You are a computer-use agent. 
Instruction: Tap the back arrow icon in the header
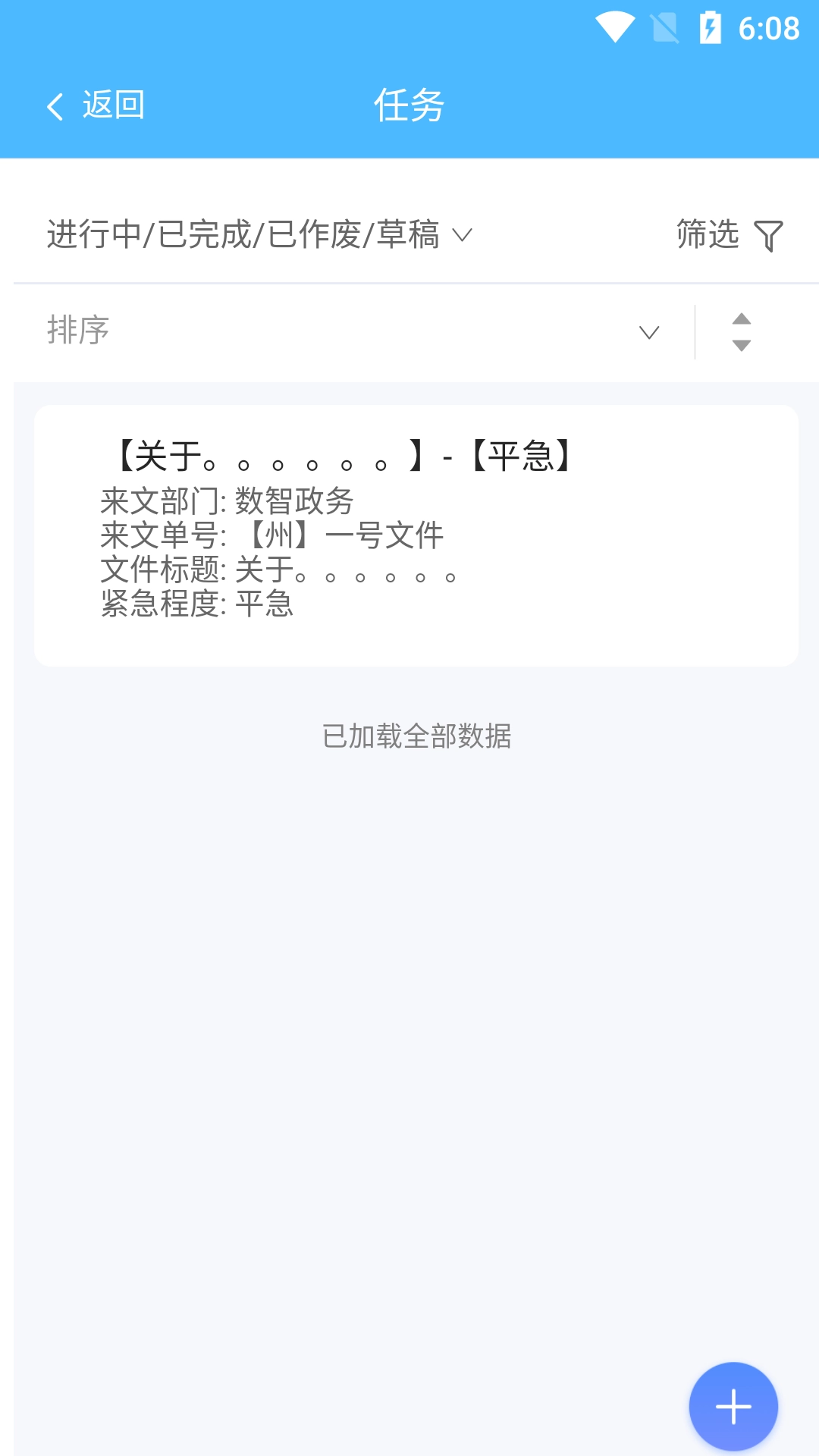pos(54,105)
